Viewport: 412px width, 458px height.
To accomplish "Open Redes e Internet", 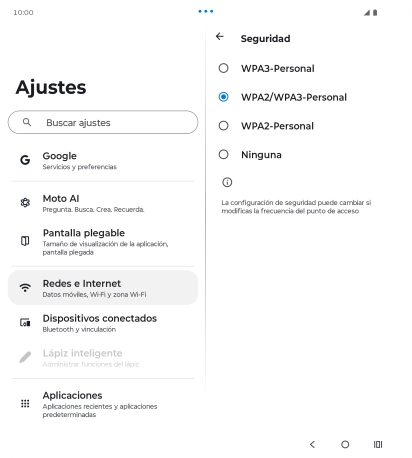I will (103, 288).
